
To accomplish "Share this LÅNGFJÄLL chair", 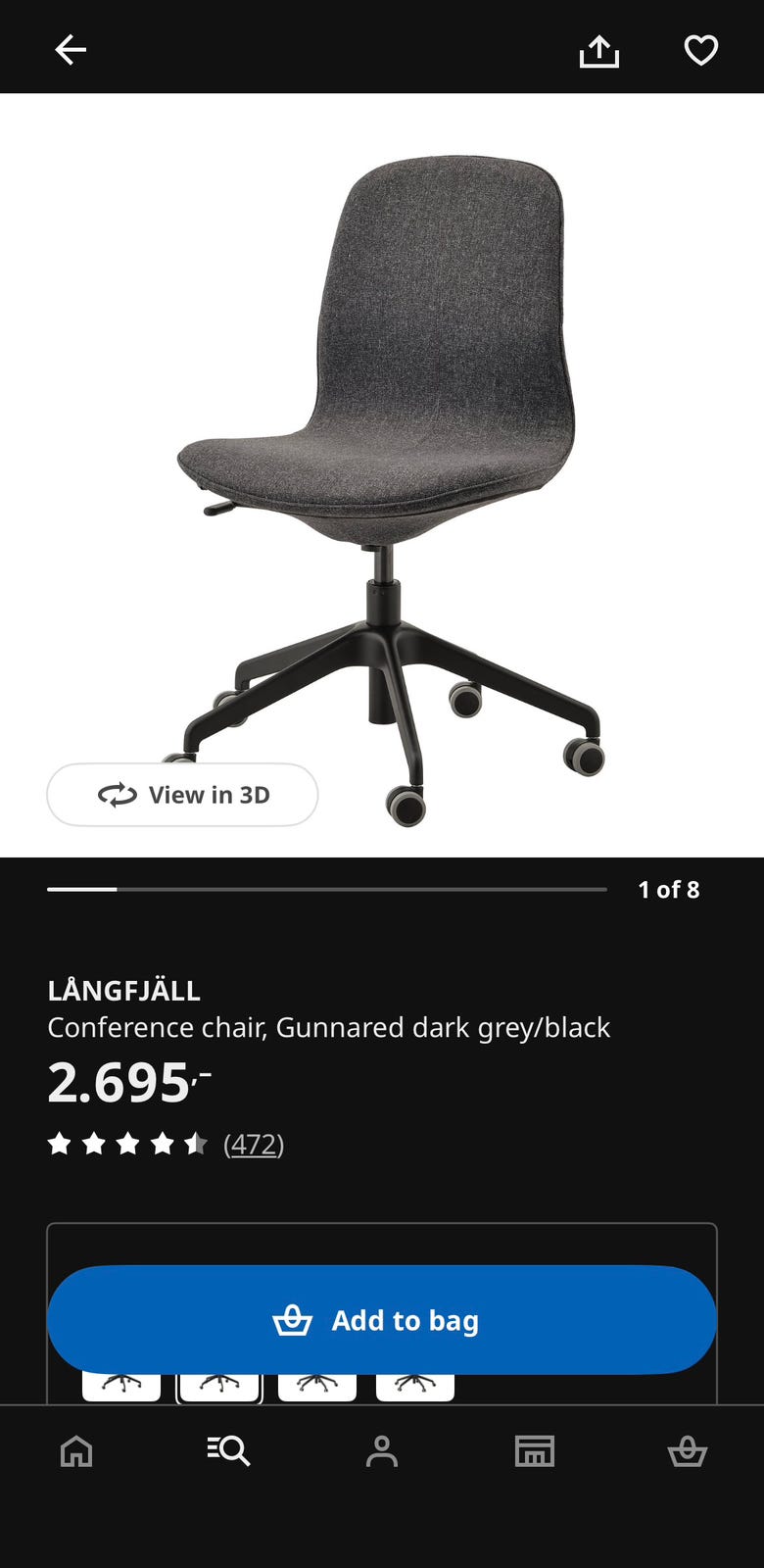I will coord(599,51).
